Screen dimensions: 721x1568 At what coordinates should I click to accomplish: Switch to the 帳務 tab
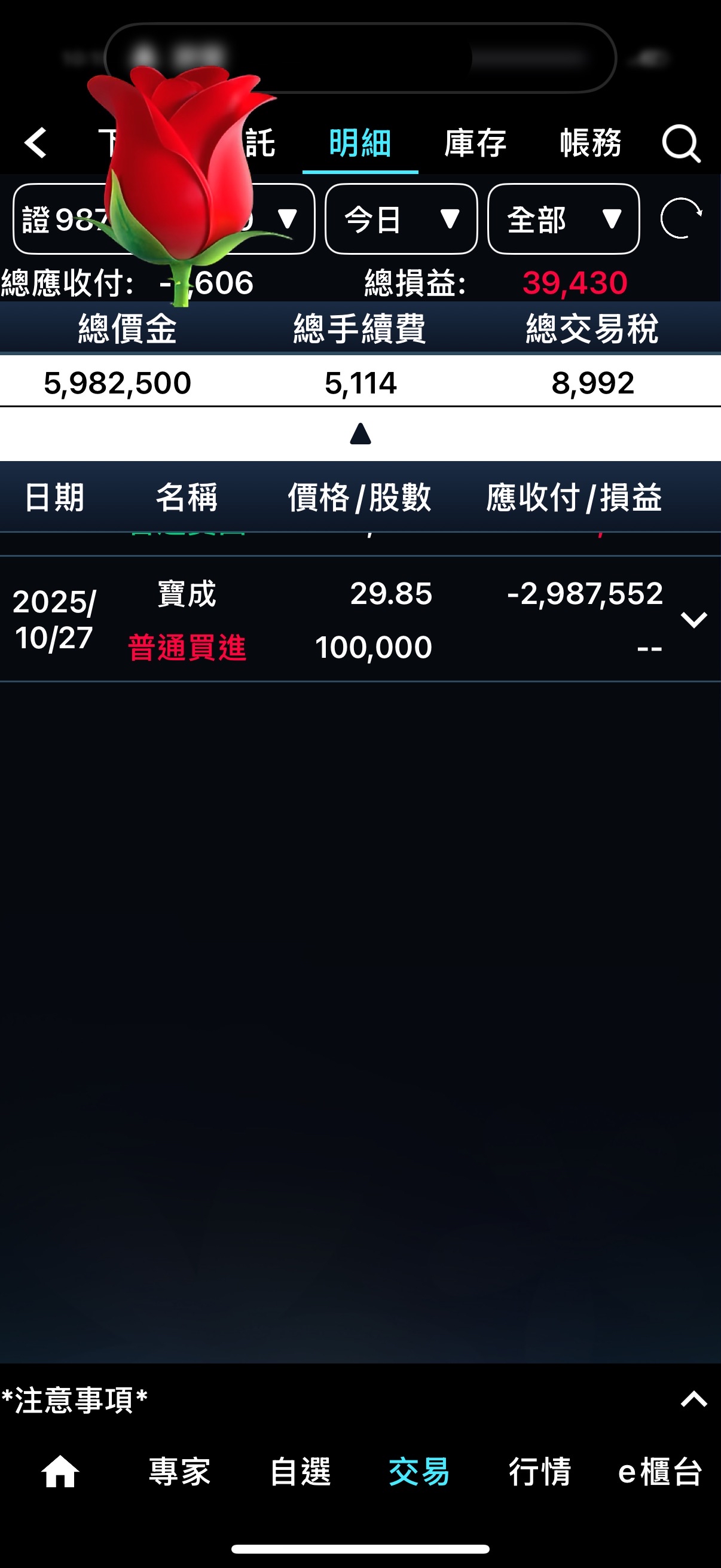(591, 144)
